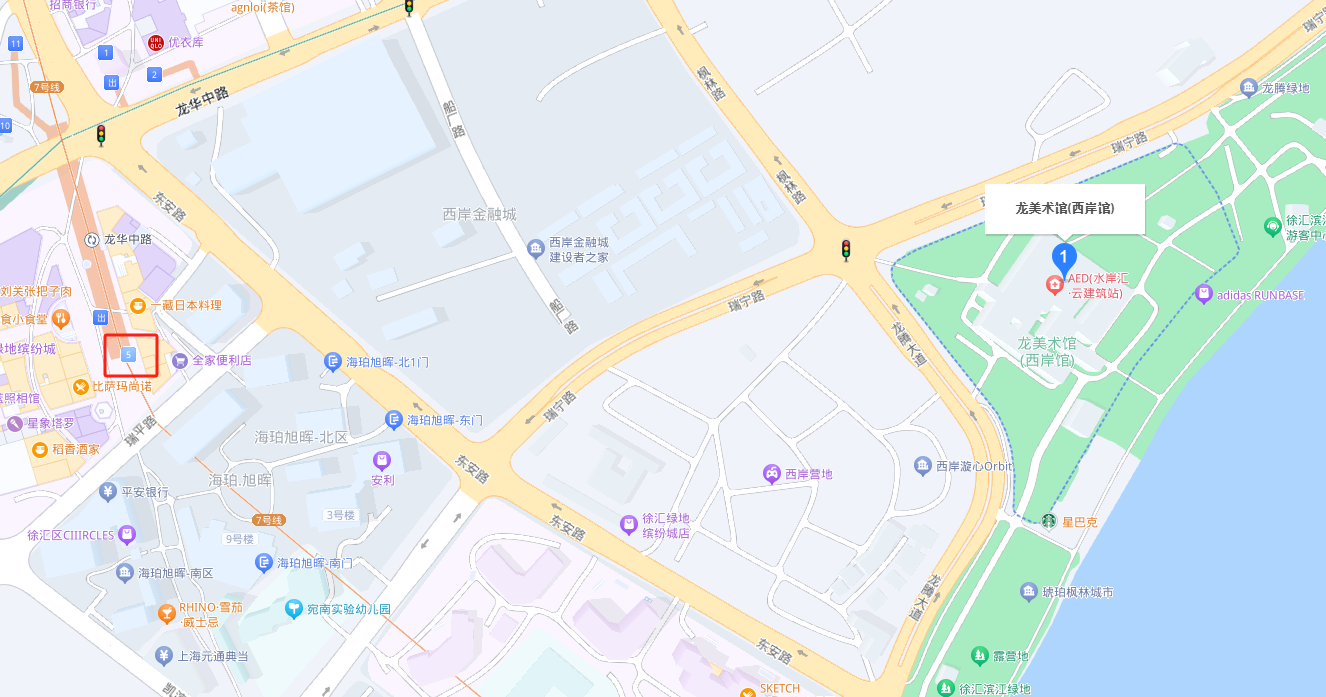Tap the 安利 shop marker
Screen dimensions: 1326x697
(382, 460)
